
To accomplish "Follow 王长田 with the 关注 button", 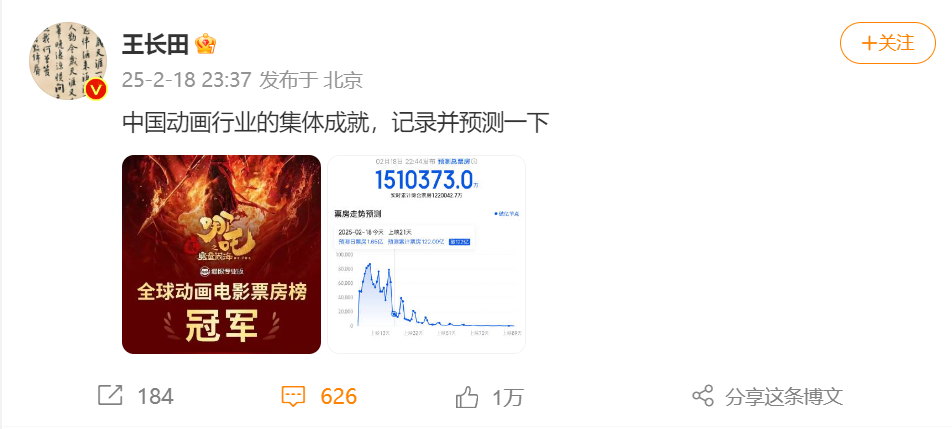I will (887, 43).
